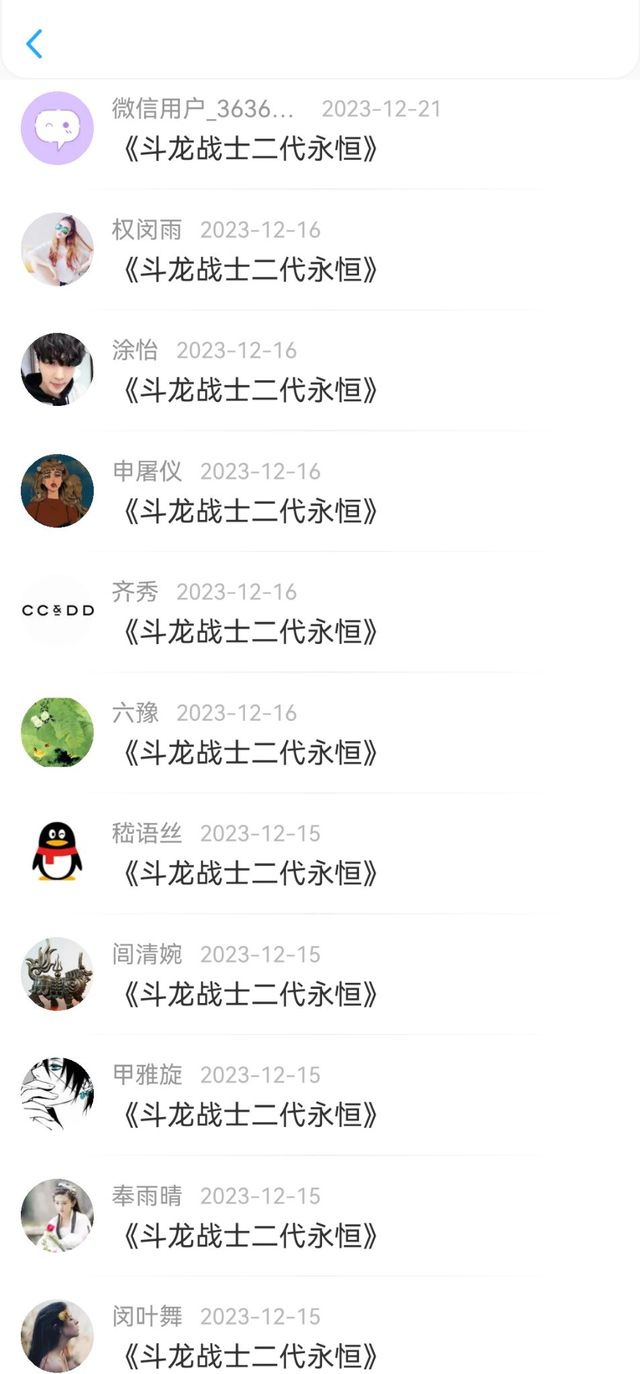Tap the row by 六豫
This screenshot has width=640, height=1374.
pyautogui.click(x=320, y=733)
